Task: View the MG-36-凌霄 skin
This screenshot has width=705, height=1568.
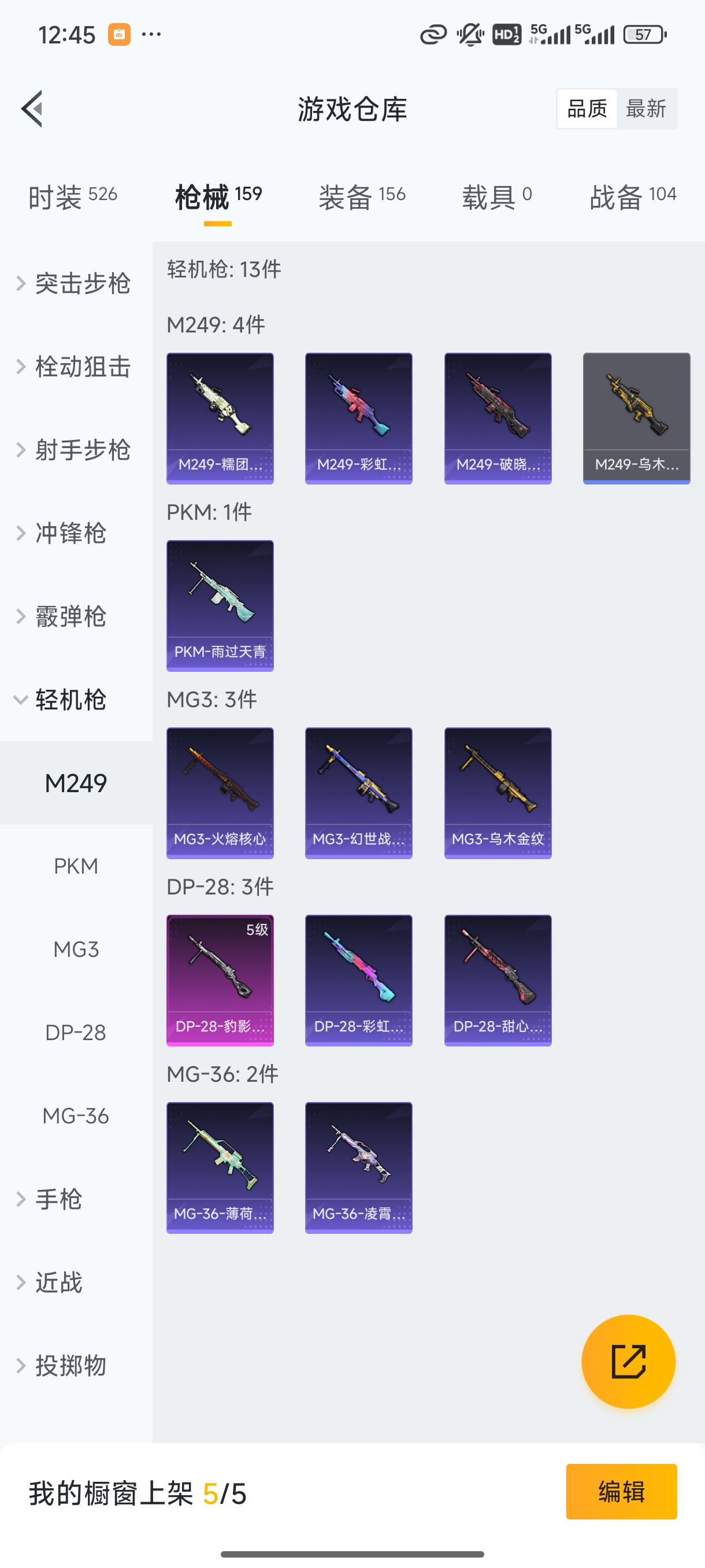Action: pos(358,1167)
